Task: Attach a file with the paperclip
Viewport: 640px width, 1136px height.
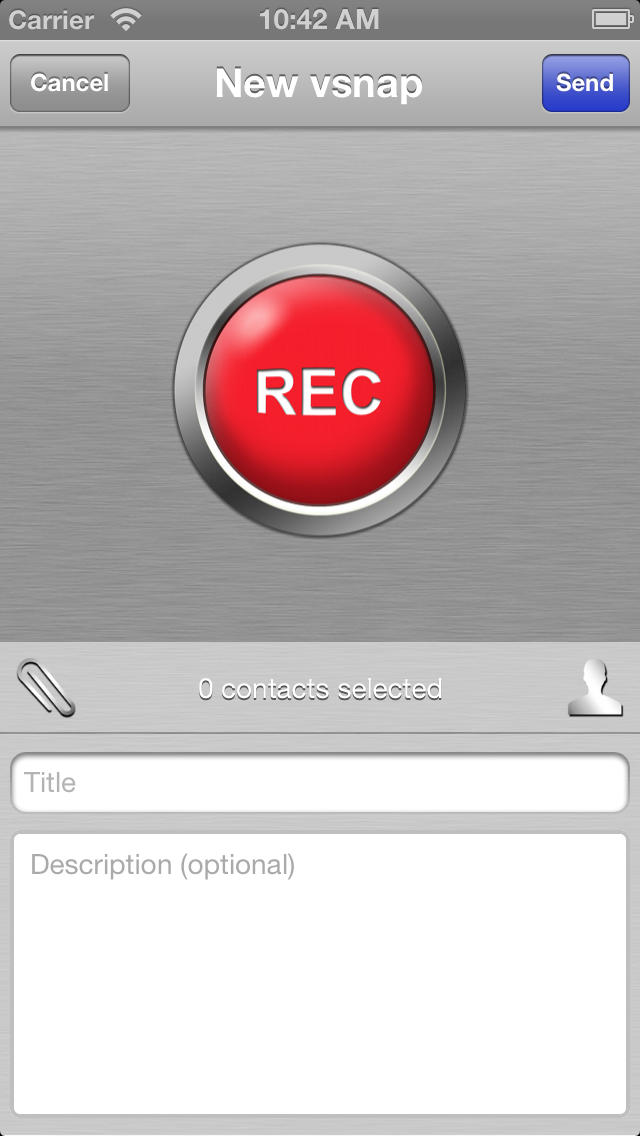Action: tap(46, 688)
